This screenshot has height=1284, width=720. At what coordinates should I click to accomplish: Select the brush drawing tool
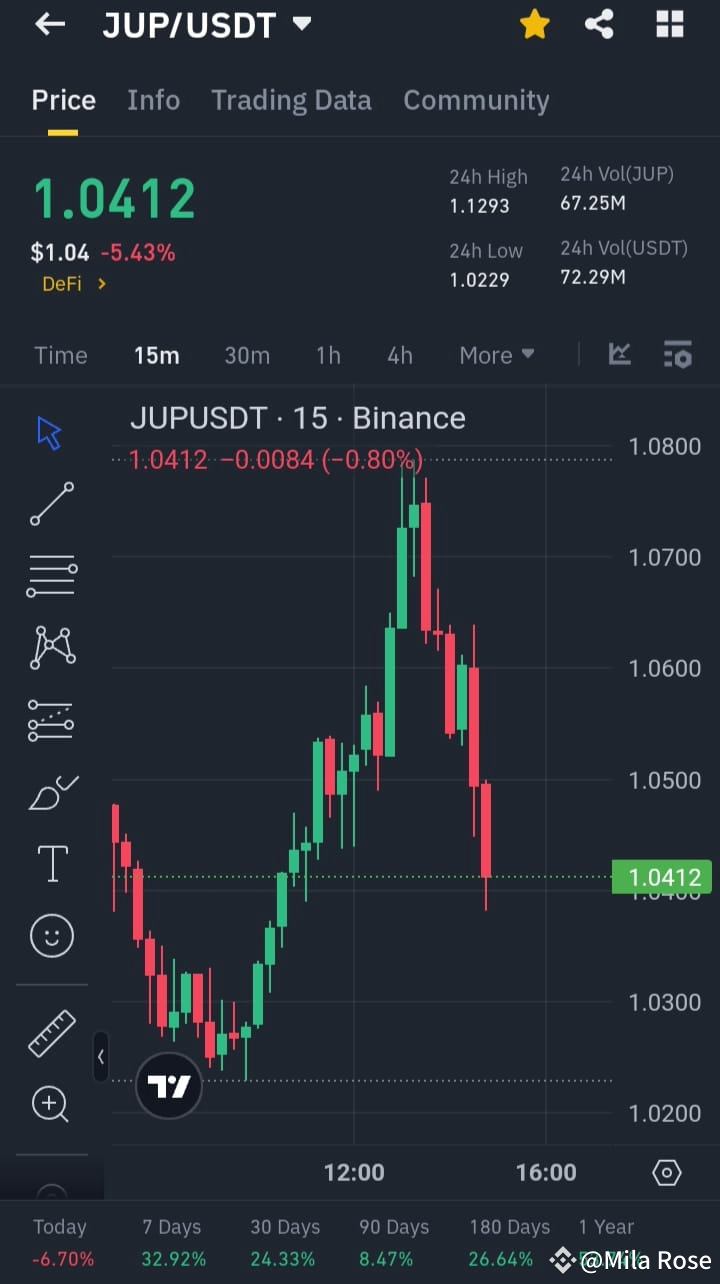tap(51, 791)
